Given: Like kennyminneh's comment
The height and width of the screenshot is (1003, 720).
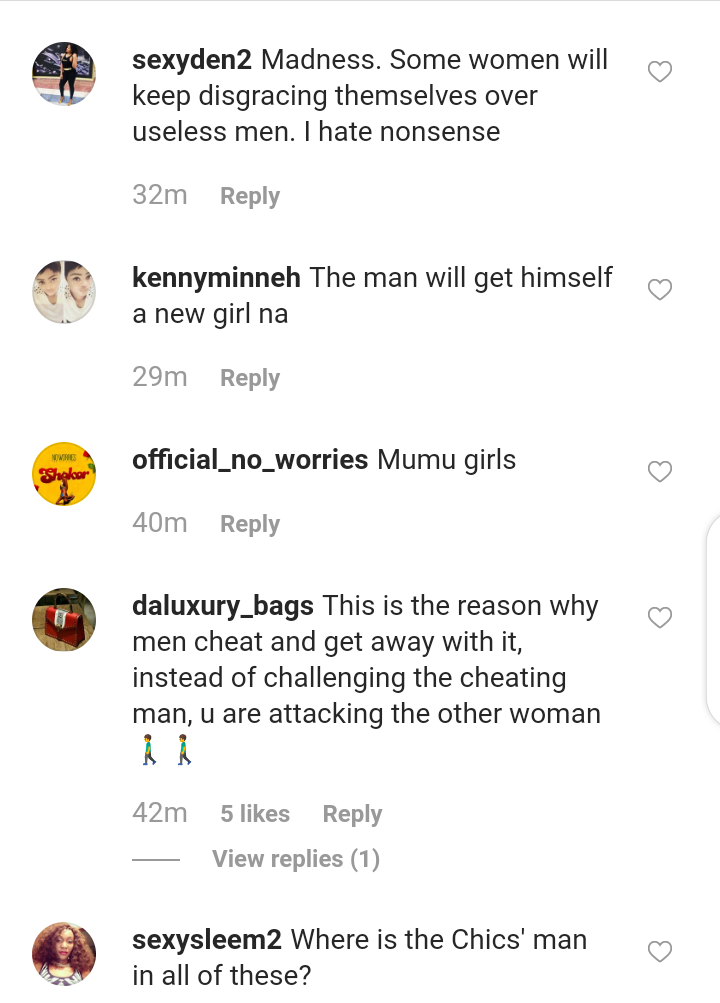Looking at the screenshot, I should pyautogui.click(x=660, y=290).
